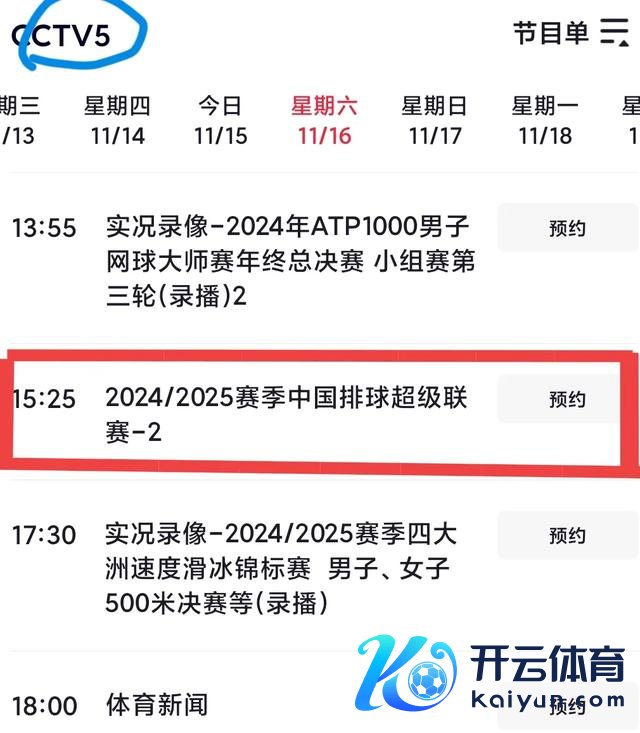Switch to the 星期四 11/14 date tab
Image resolution: width=640 pixels, height=733 pixels.
pos(117,121)
